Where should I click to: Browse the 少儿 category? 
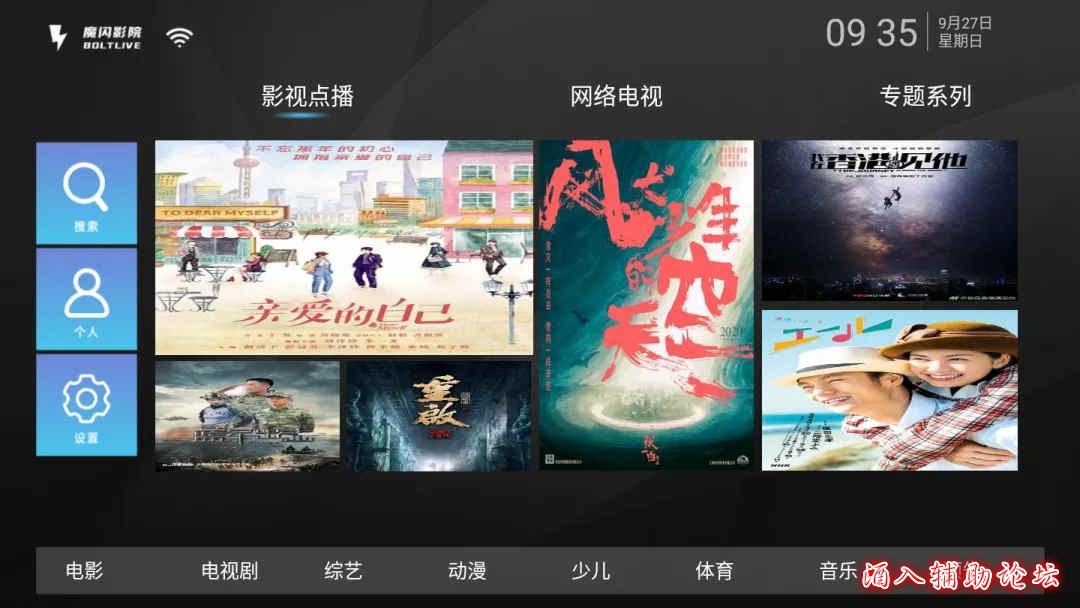coord(590,571)
